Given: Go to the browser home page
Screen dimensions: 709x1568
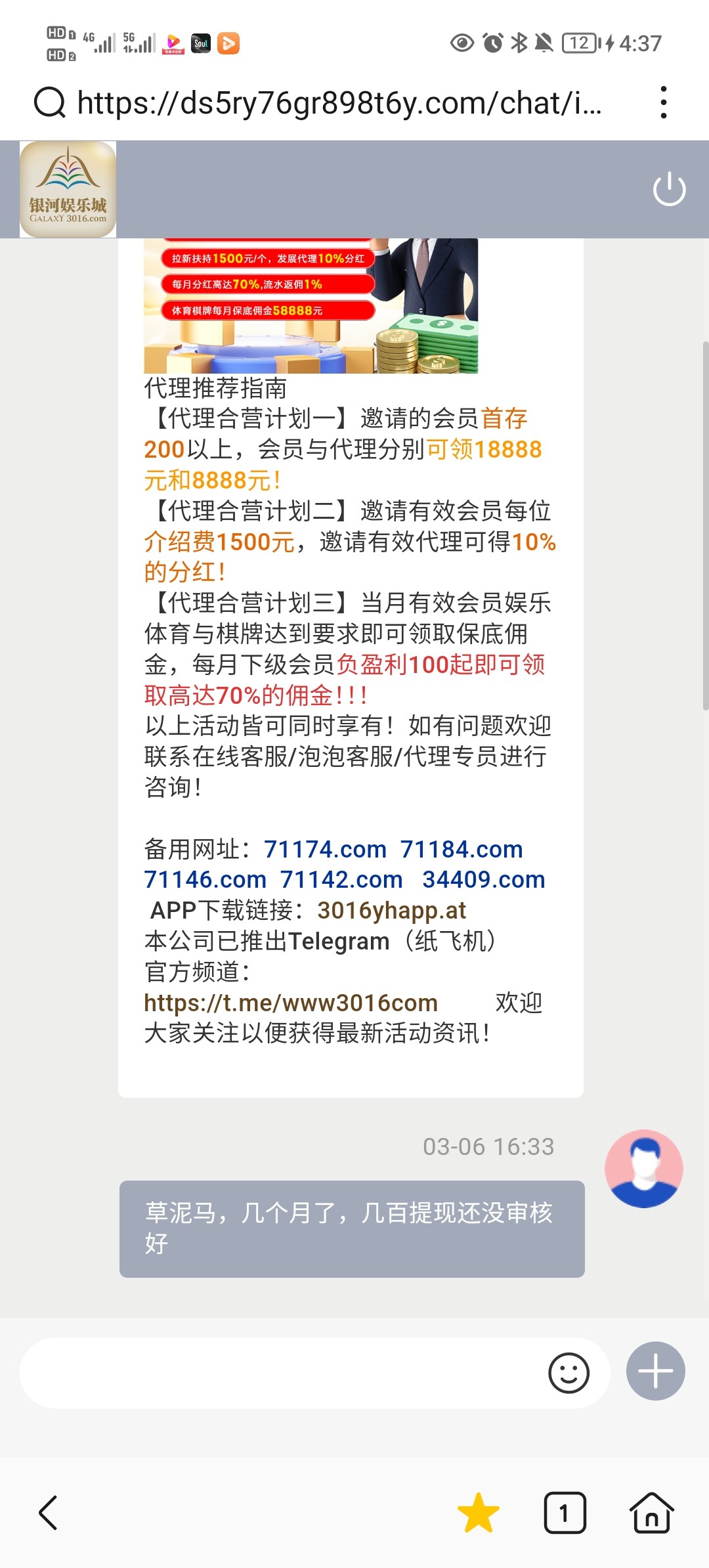Looking at the screenshot, I should pos(651,1513).
